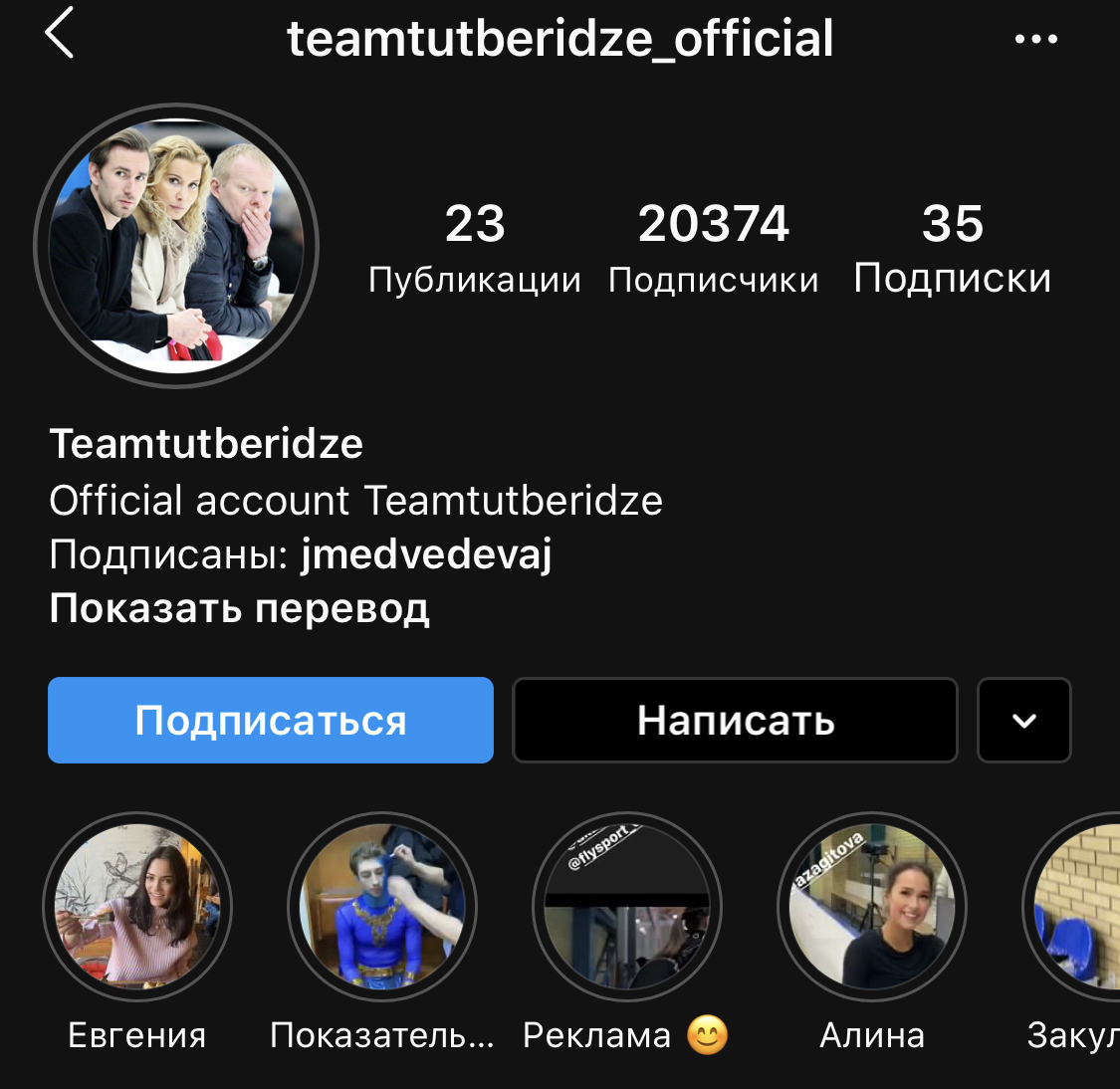Tap Показать перевод to translate bio

coord(239,607)
